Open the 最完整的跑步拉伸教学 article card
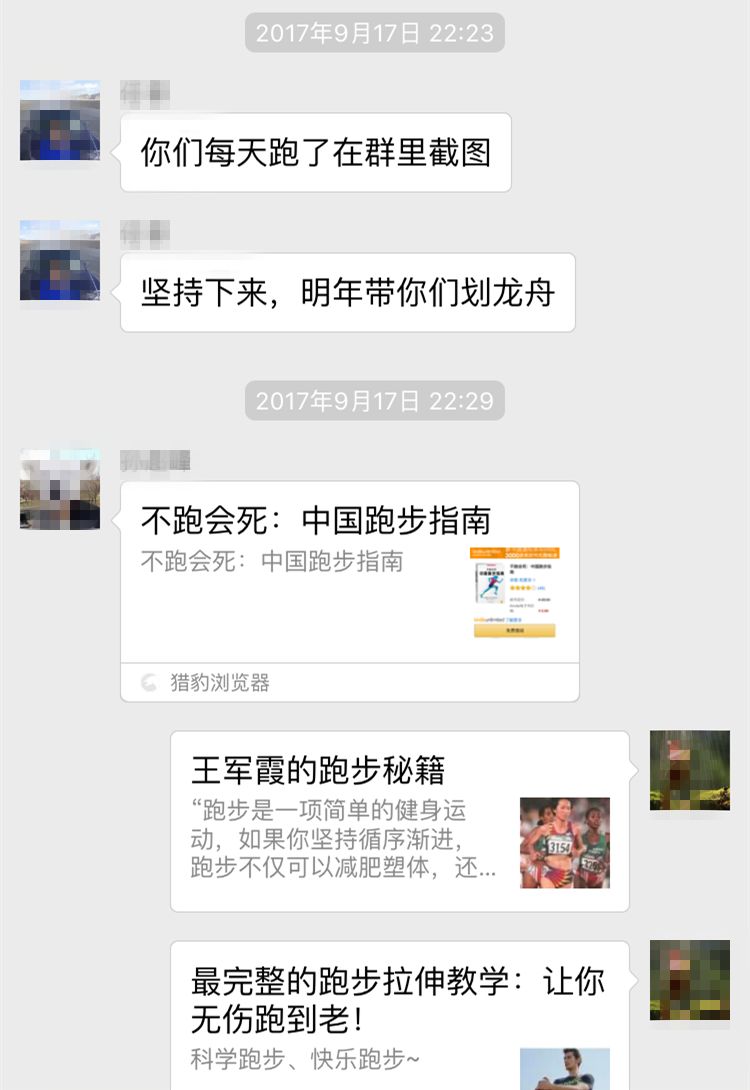Screen dimensions: 750x1090 coord(399,1010)
